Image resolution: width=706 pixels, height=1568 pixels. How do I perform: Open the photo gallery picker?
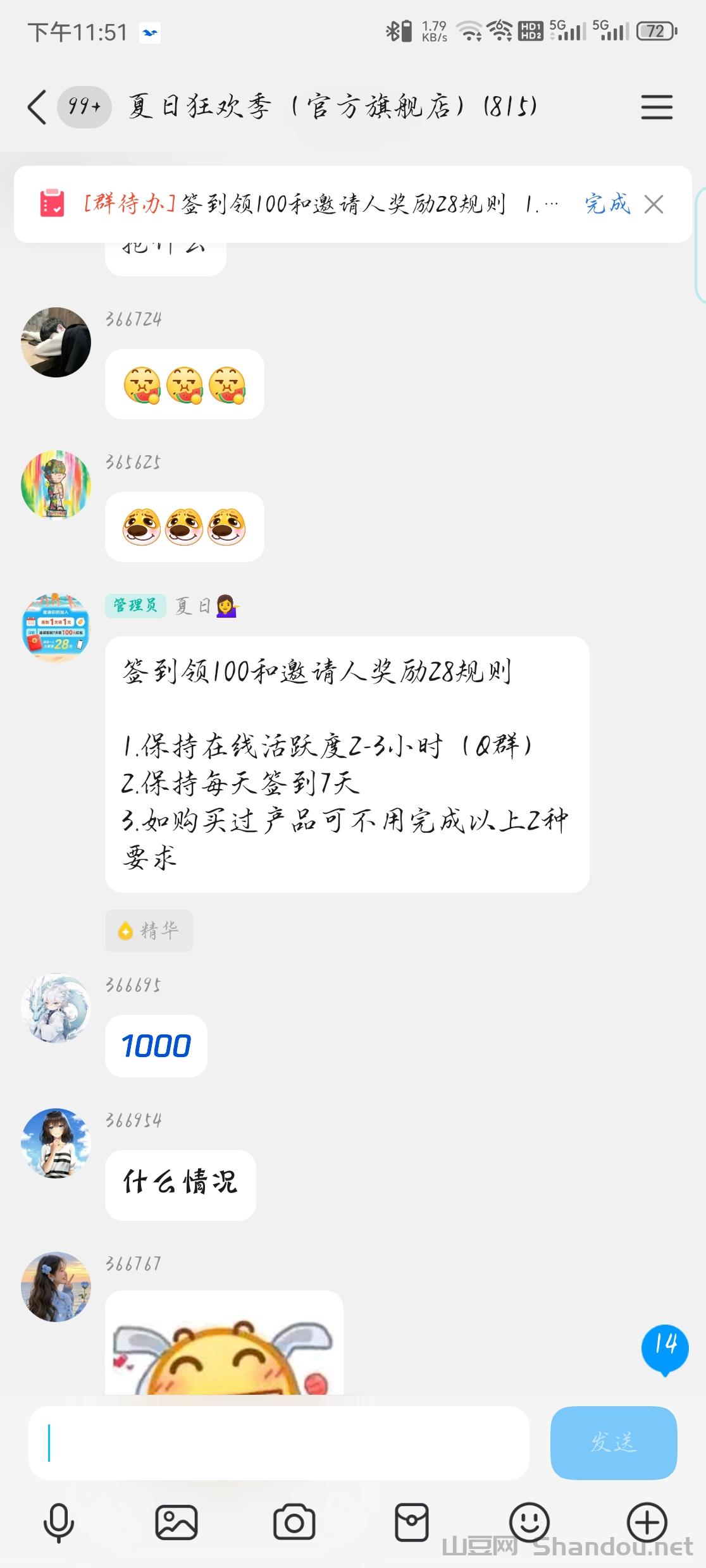[176, 1522]
